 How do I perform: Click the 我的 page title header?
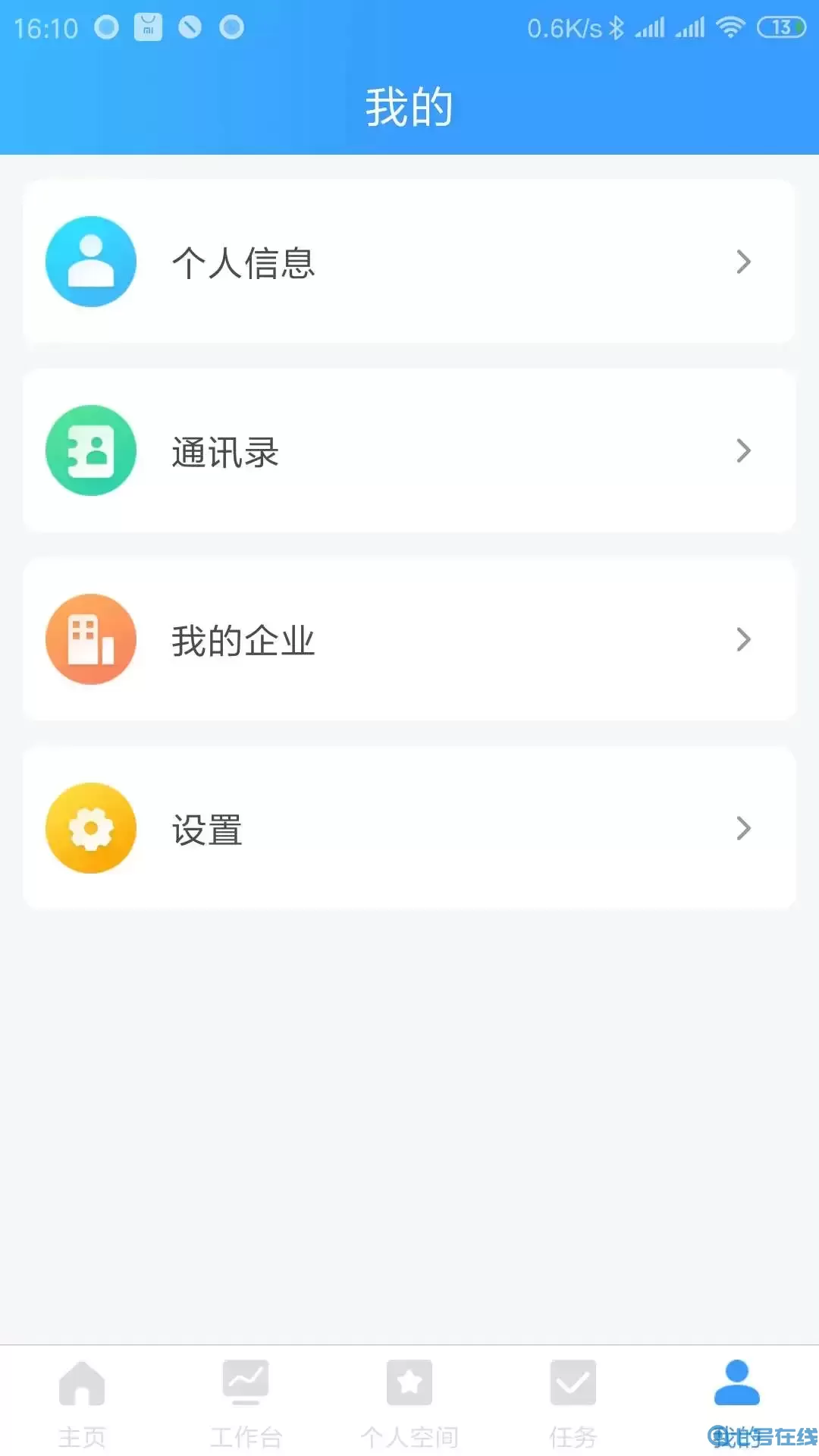(409, 106)
